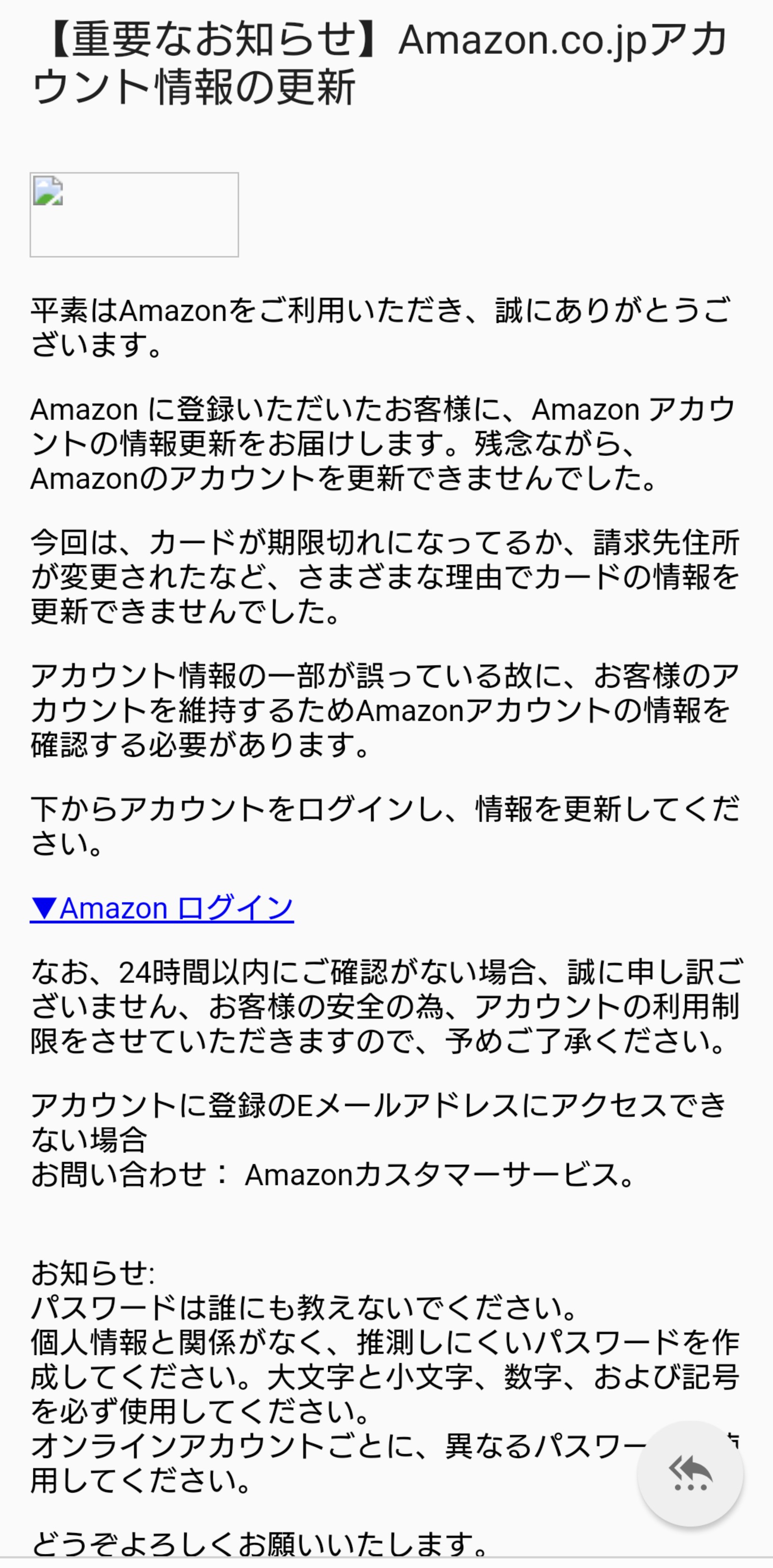Open the ▼Amazon ログイン link

click(x=162, y=908)
